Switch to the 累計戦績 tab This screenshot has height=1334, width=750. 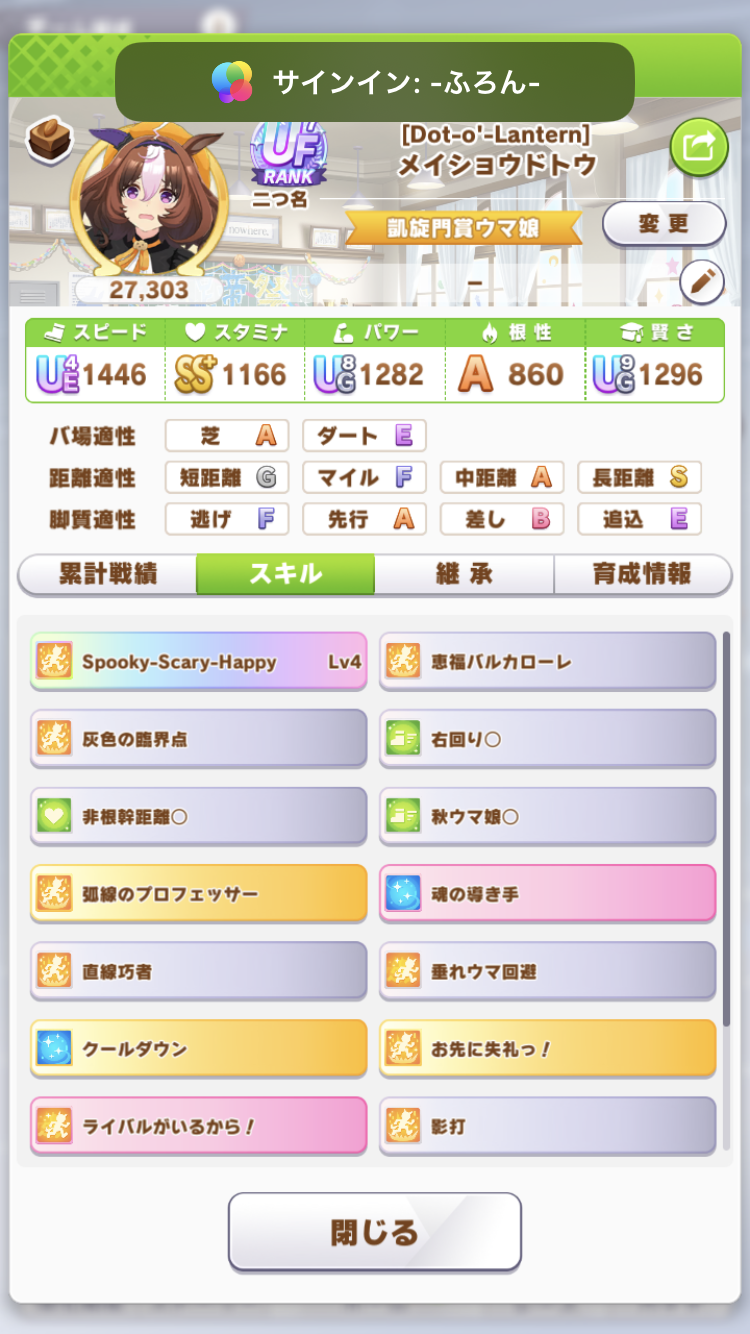(x=107, y=574)
